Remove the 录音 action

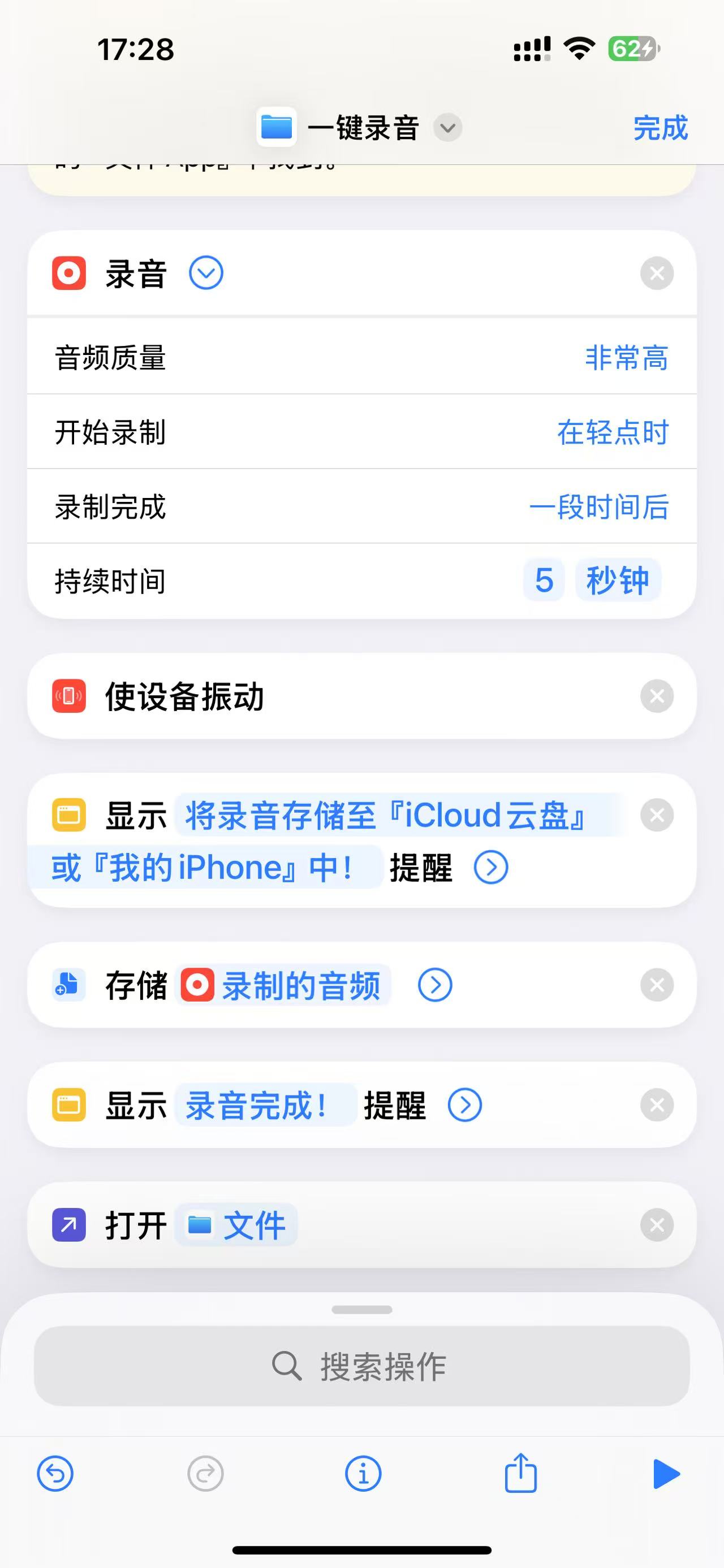(657, 274)
